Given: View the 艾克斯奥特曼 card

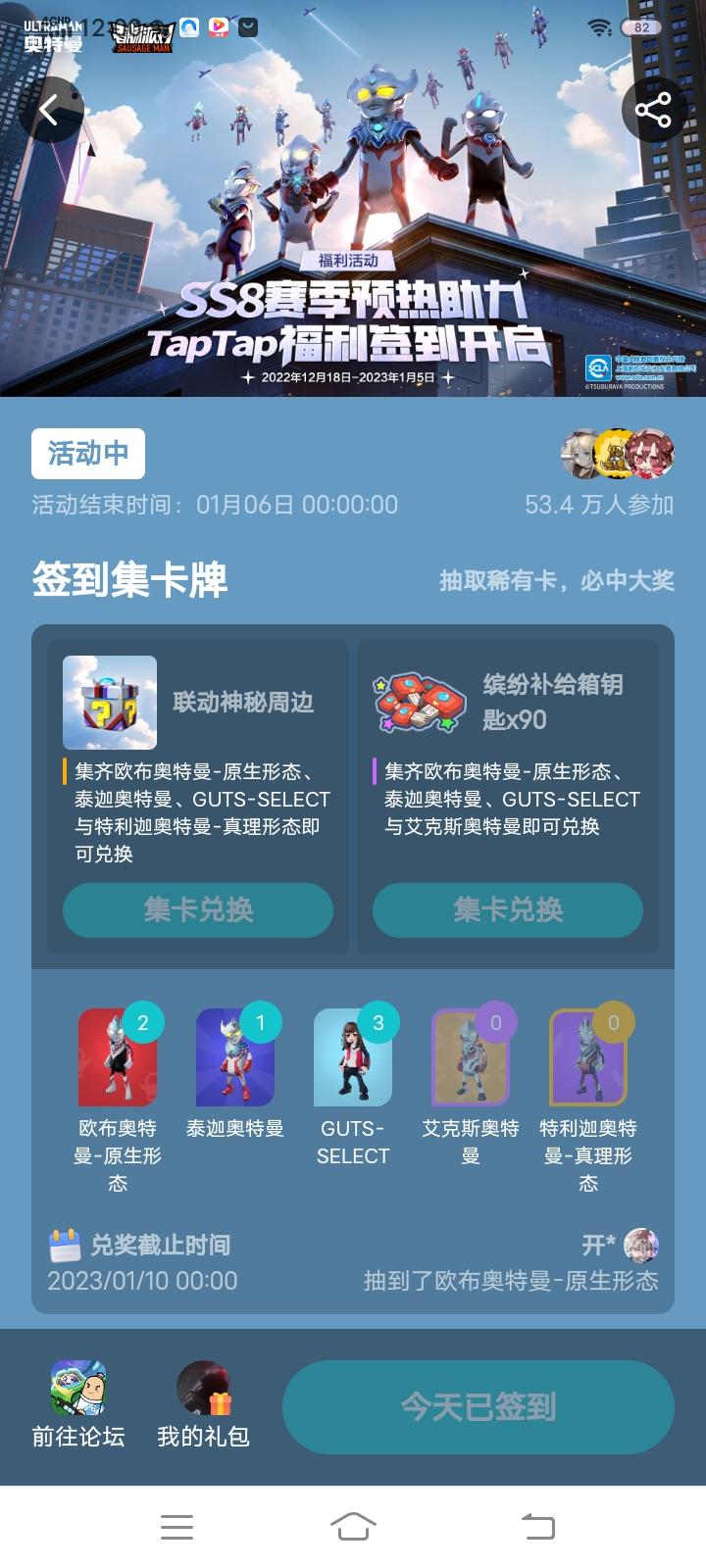Looking at the screenshot, I should click(471, 1058).
